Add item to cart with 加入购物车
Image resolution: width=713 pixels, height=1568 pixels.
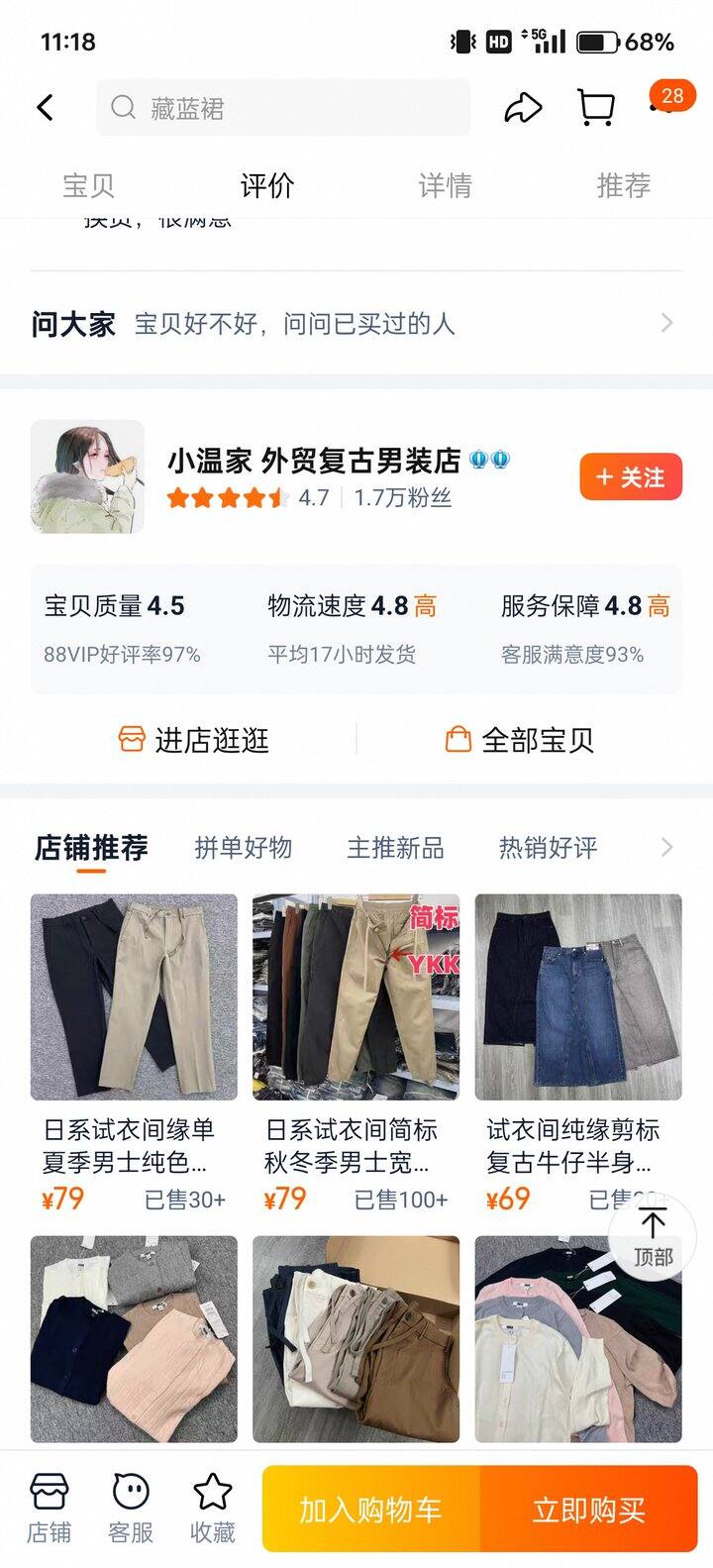pos(370,1510)
